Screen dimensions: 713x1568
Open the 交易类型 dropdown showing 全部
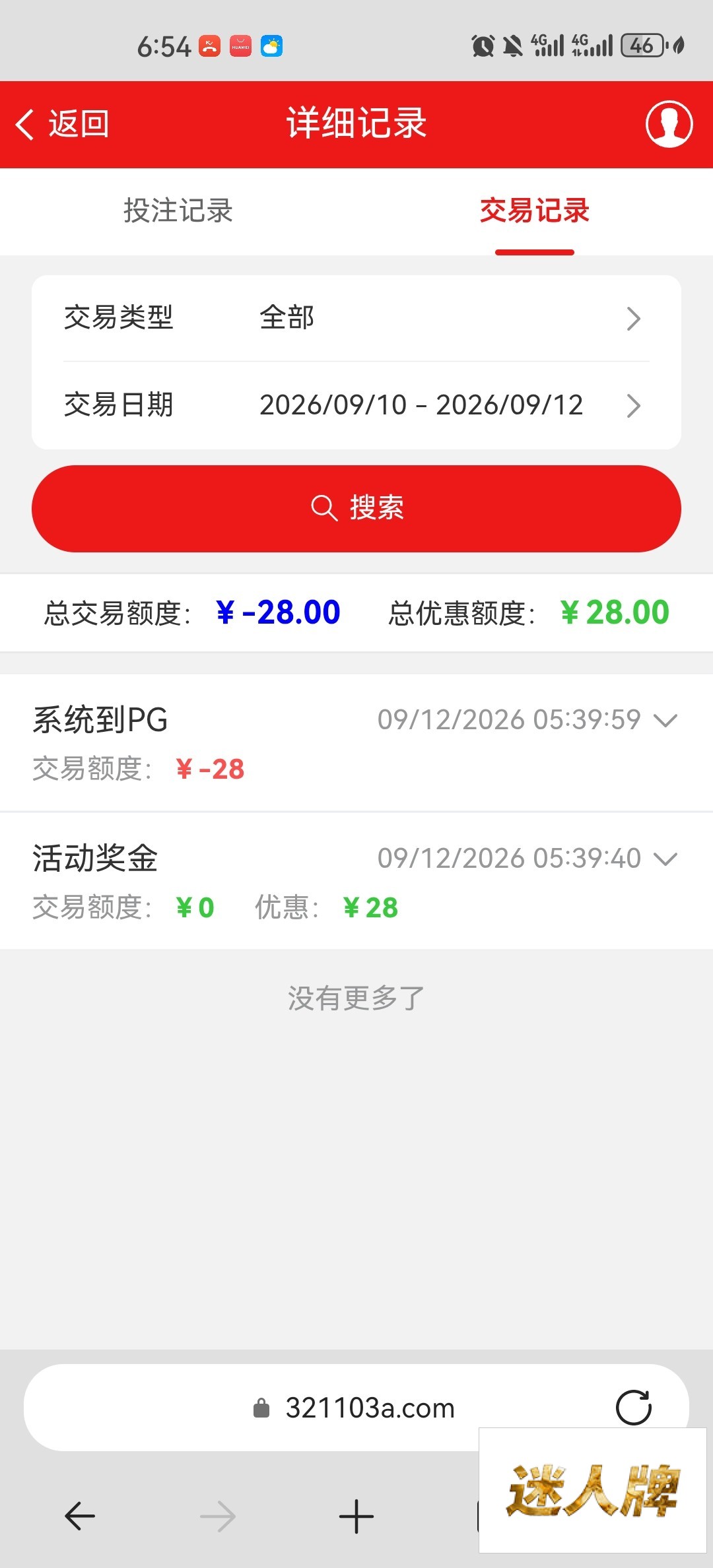click(356, 318)
